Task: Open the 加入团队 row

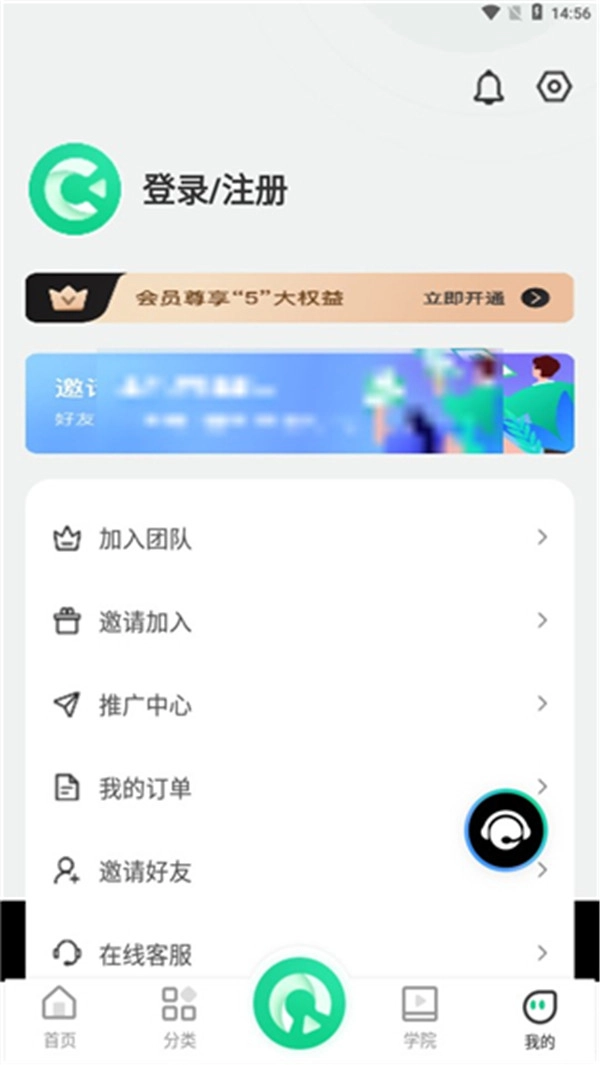Action: click(x=299, y=539)
